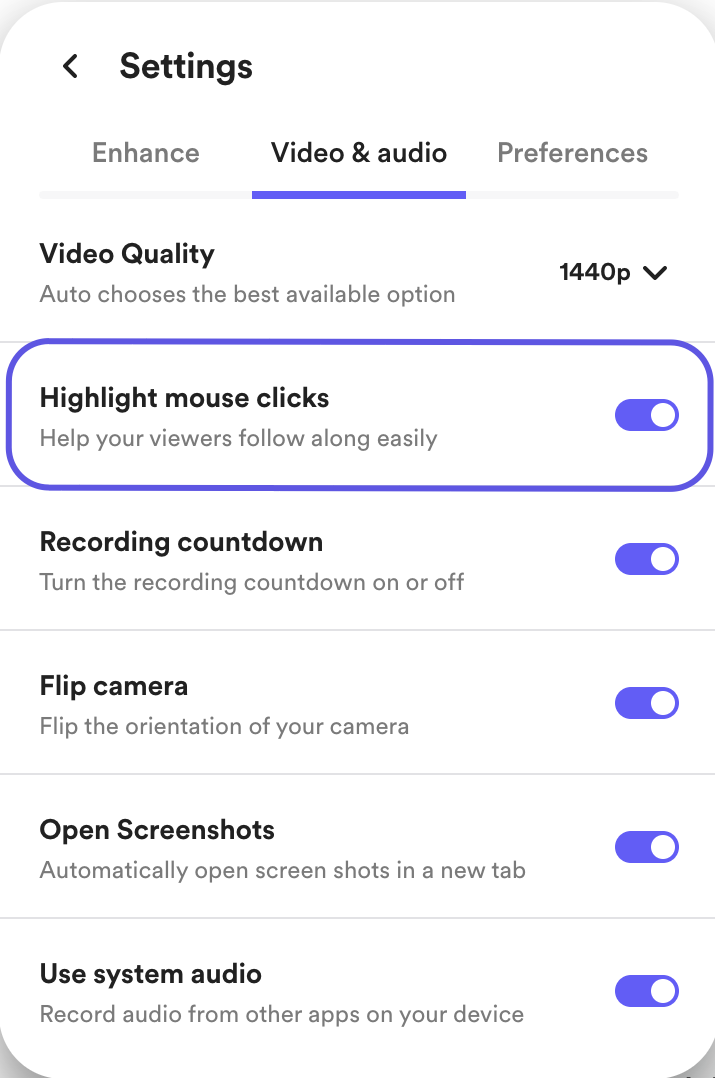Turn off Flip camera
The height and width of the screenshot is (1078, 728).
tap(646, 703)
